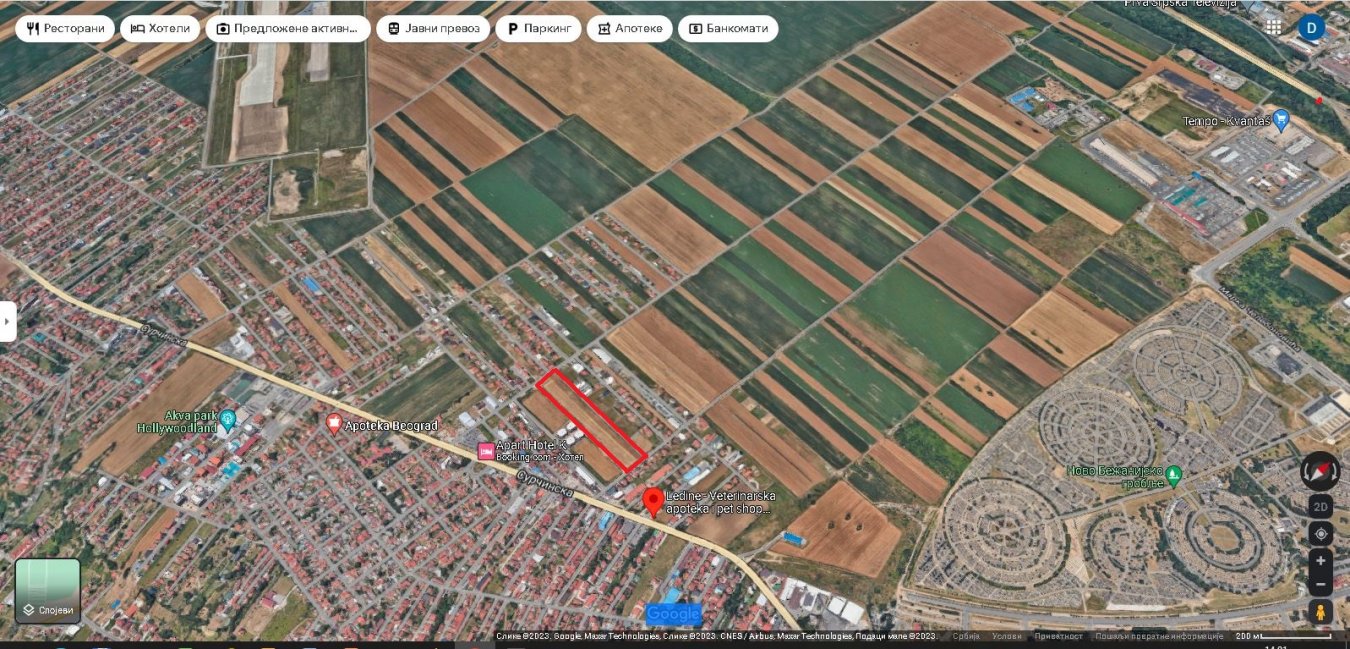Open the Ledine Veterinarska apoteka pin
The image size is (1350, 649).
pos(653,500)
